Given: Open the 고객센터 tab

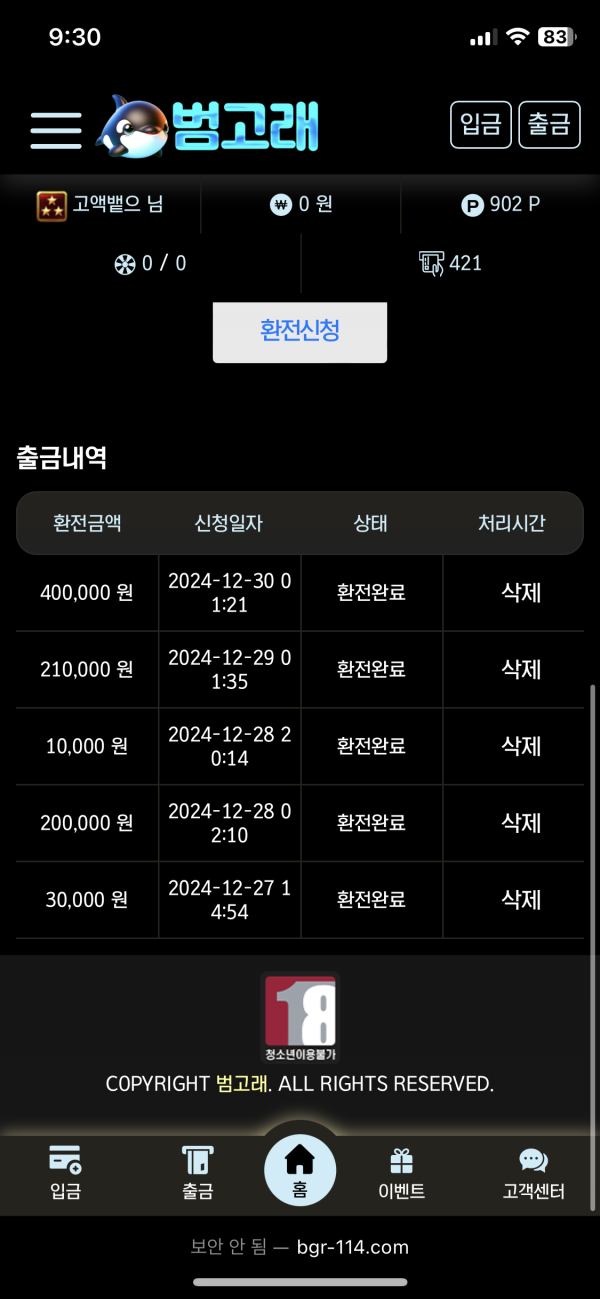Looking at the screenshot, I should (534, 1173).
